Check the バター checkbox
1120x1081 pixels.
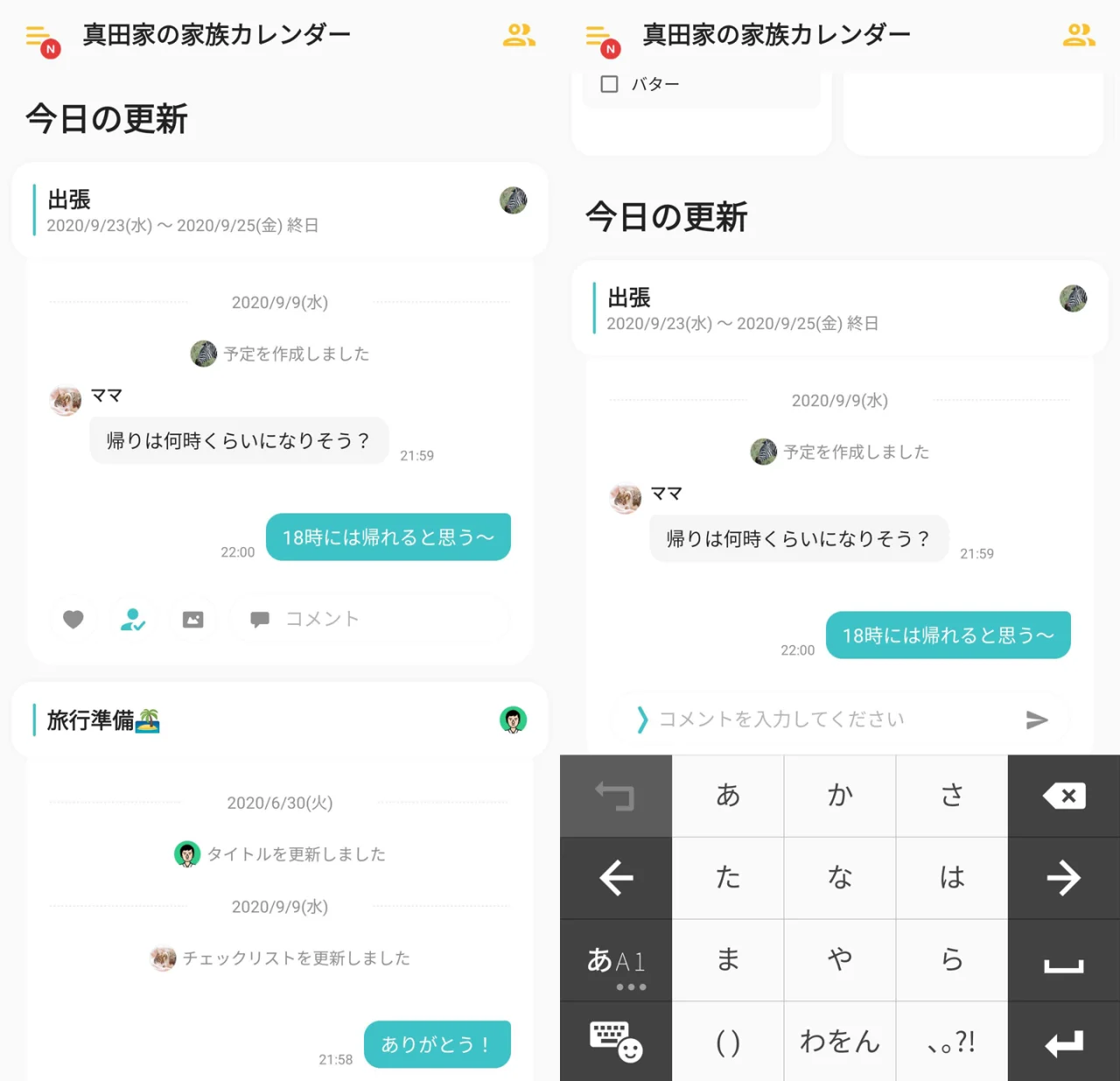tap(610, 84)
